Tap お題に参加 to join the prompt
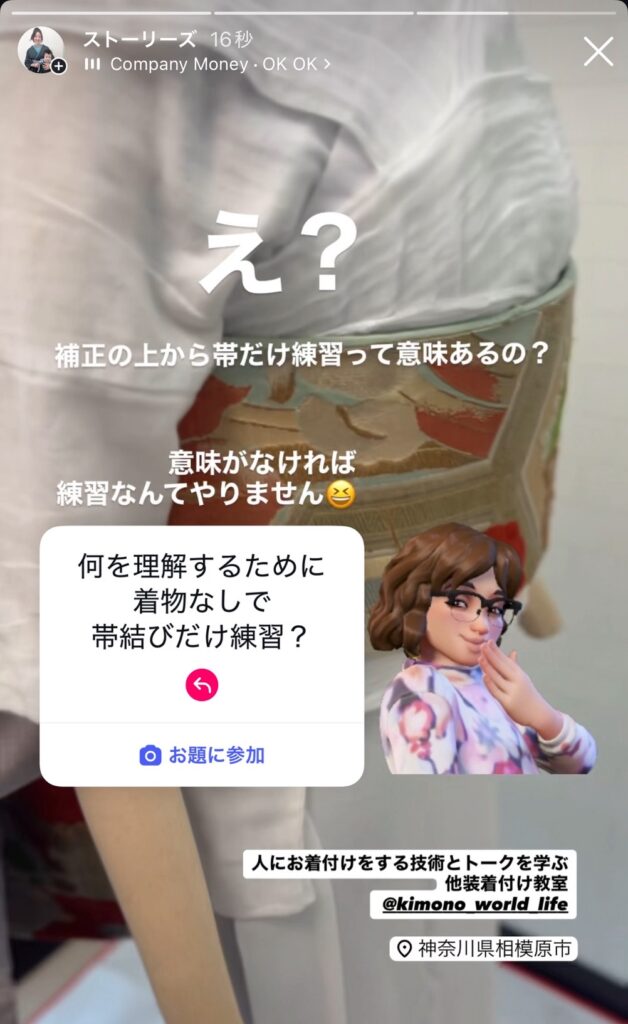The height and width of the screenshot is (1024, 628). coord(202,756)
